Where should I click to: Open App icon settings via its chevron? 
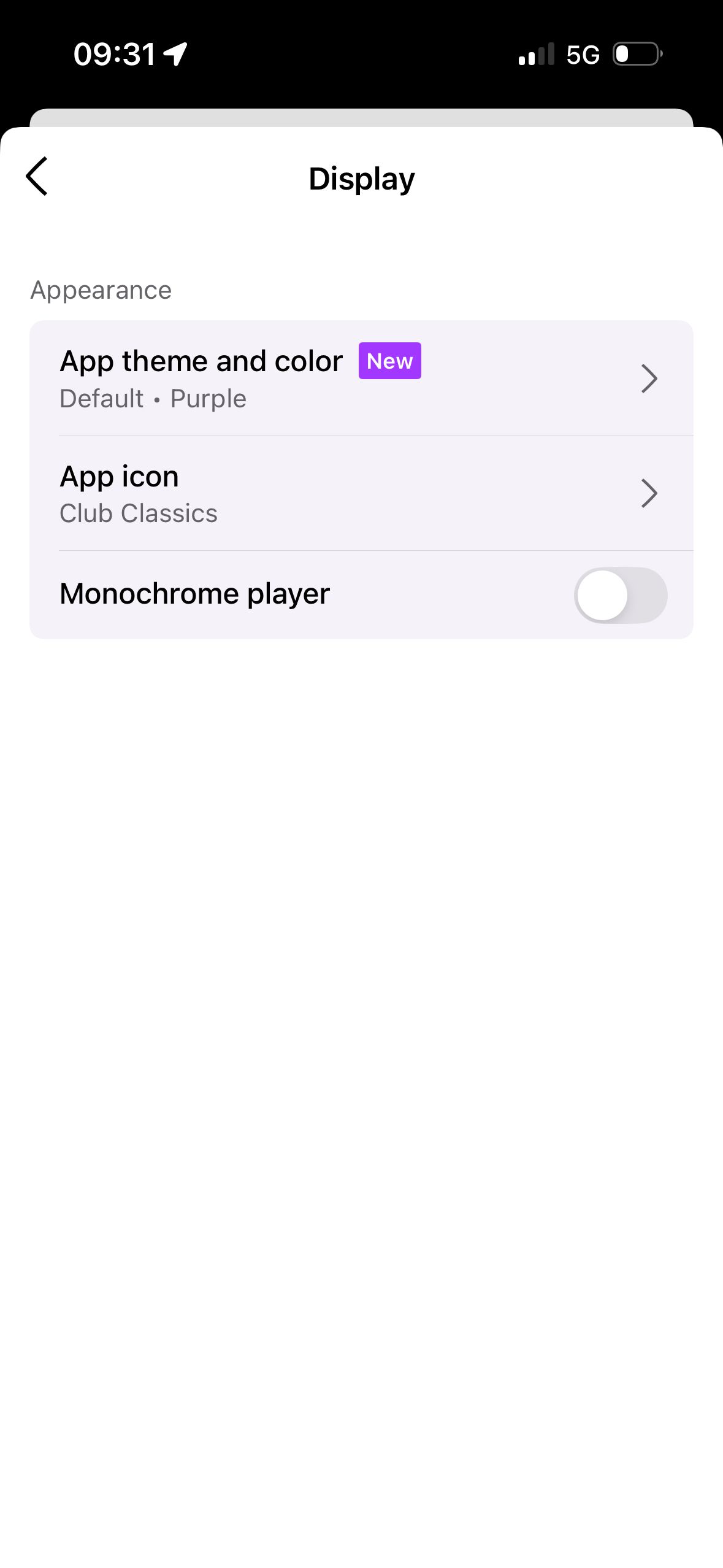coord(649,493)
